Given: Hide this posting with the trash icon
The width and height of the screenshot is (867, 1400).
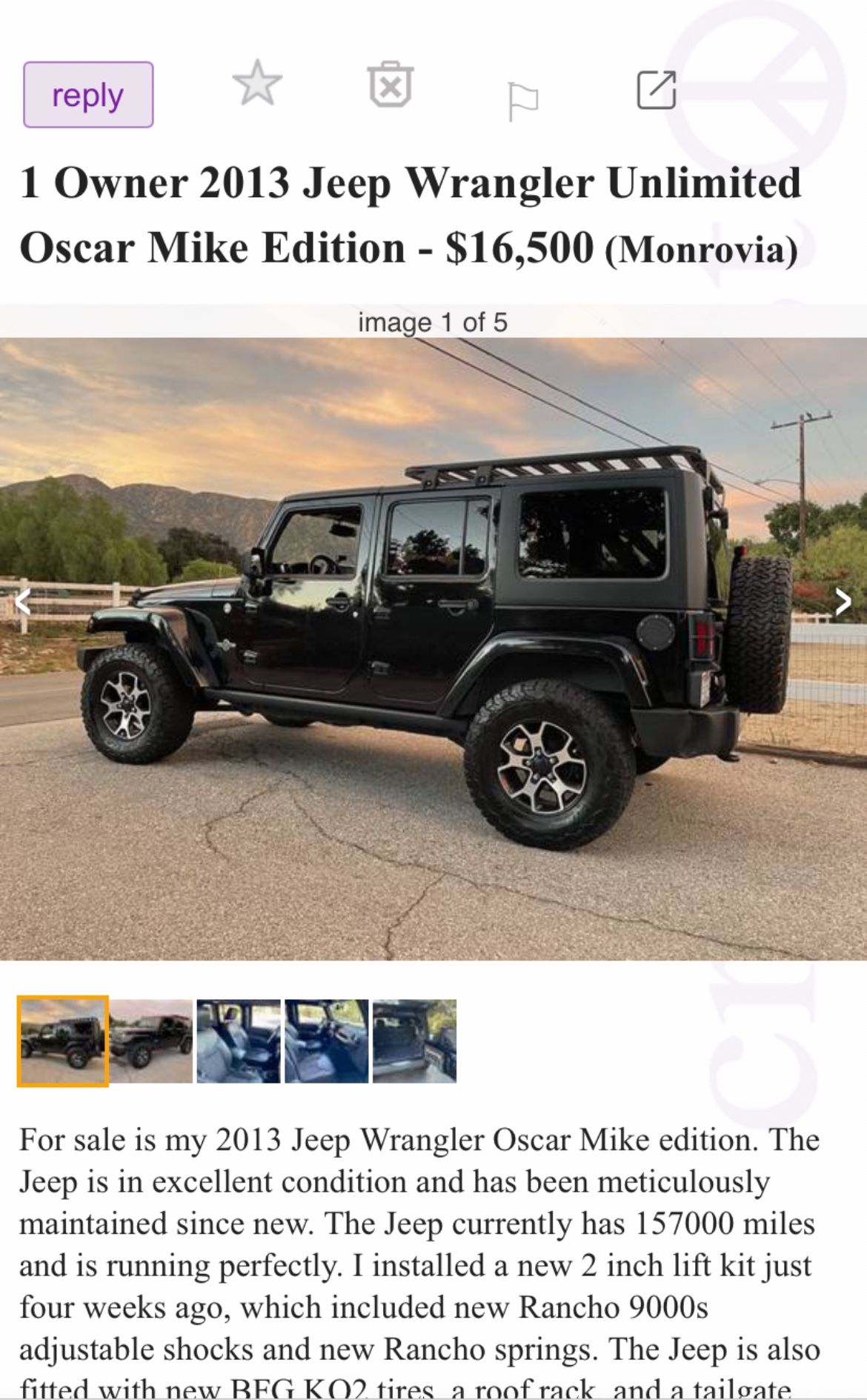Looking at the screenshot, I should (391, 85).
